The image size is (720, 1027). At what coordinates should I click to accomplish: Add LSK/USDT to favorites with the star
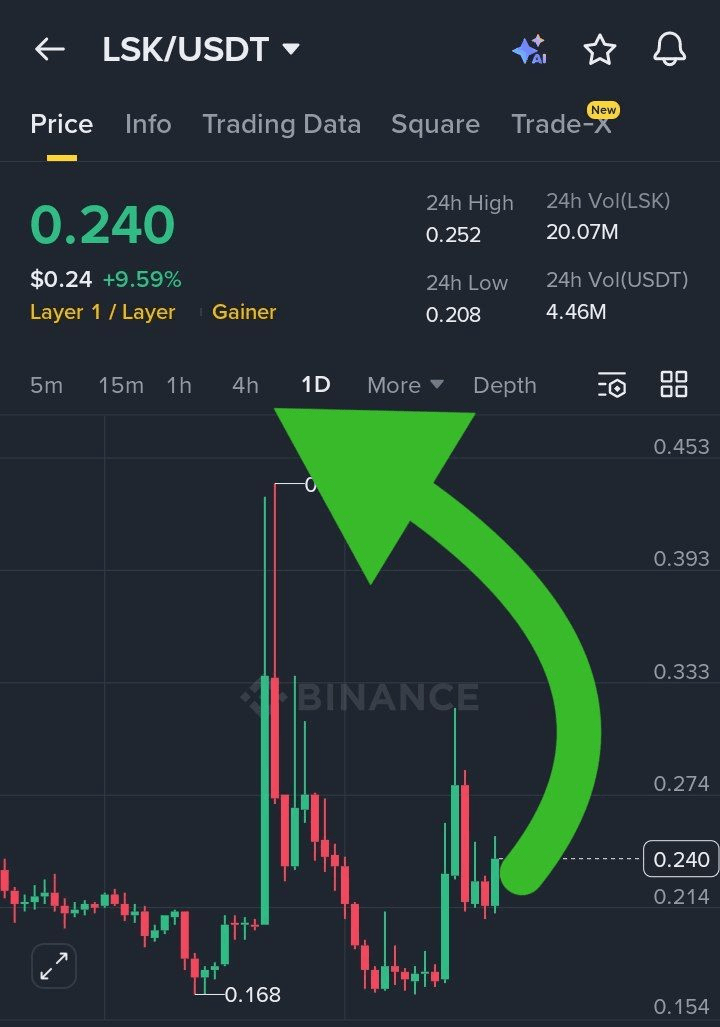[599, 49]
